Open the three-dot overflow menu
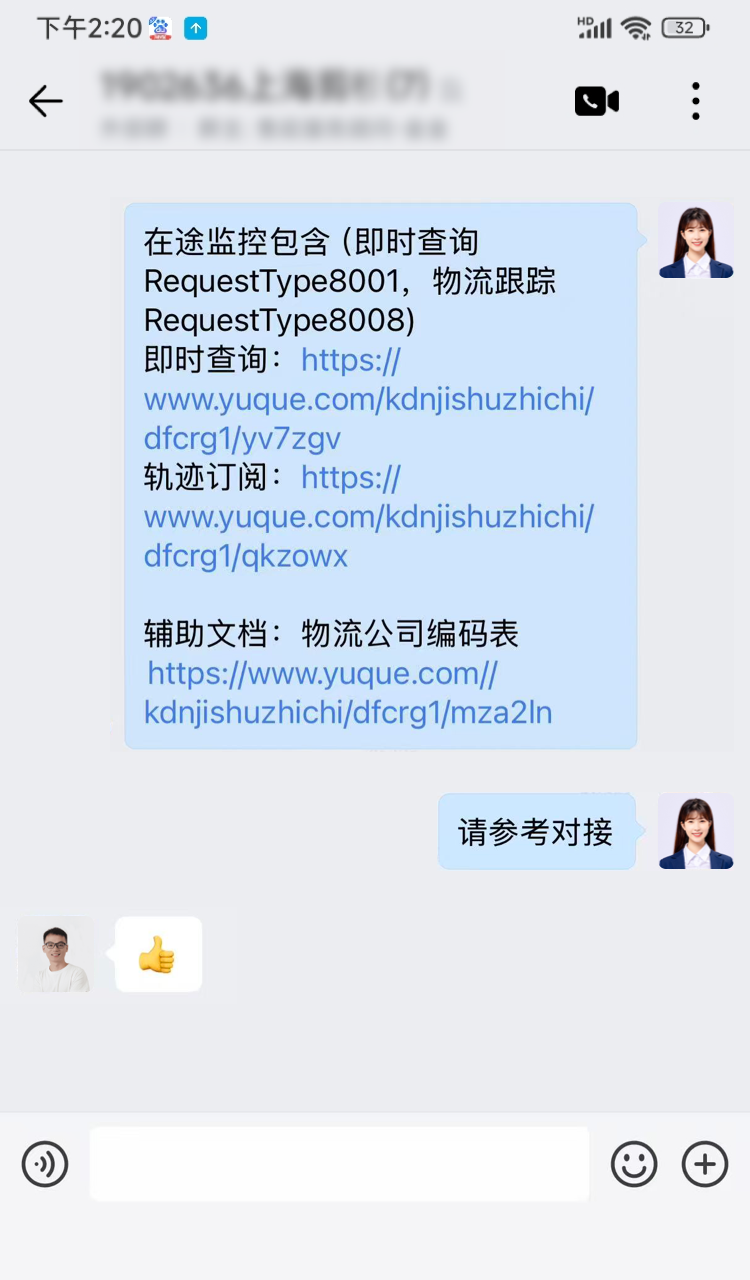Viewport: 750px width, 1280px height. 695,101
